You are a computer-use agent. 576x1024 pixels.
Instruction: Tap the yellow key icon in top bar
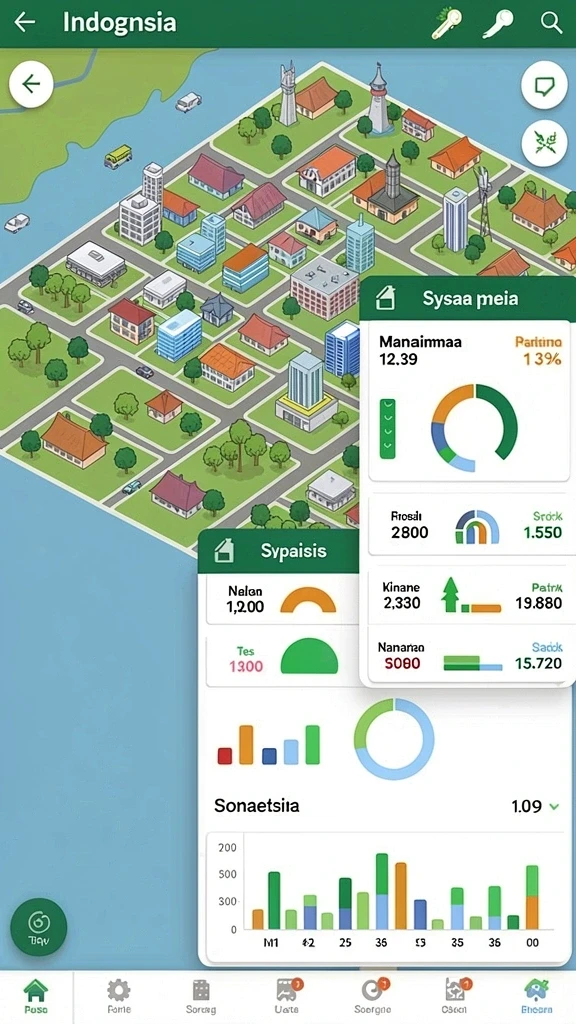[447, 24]
